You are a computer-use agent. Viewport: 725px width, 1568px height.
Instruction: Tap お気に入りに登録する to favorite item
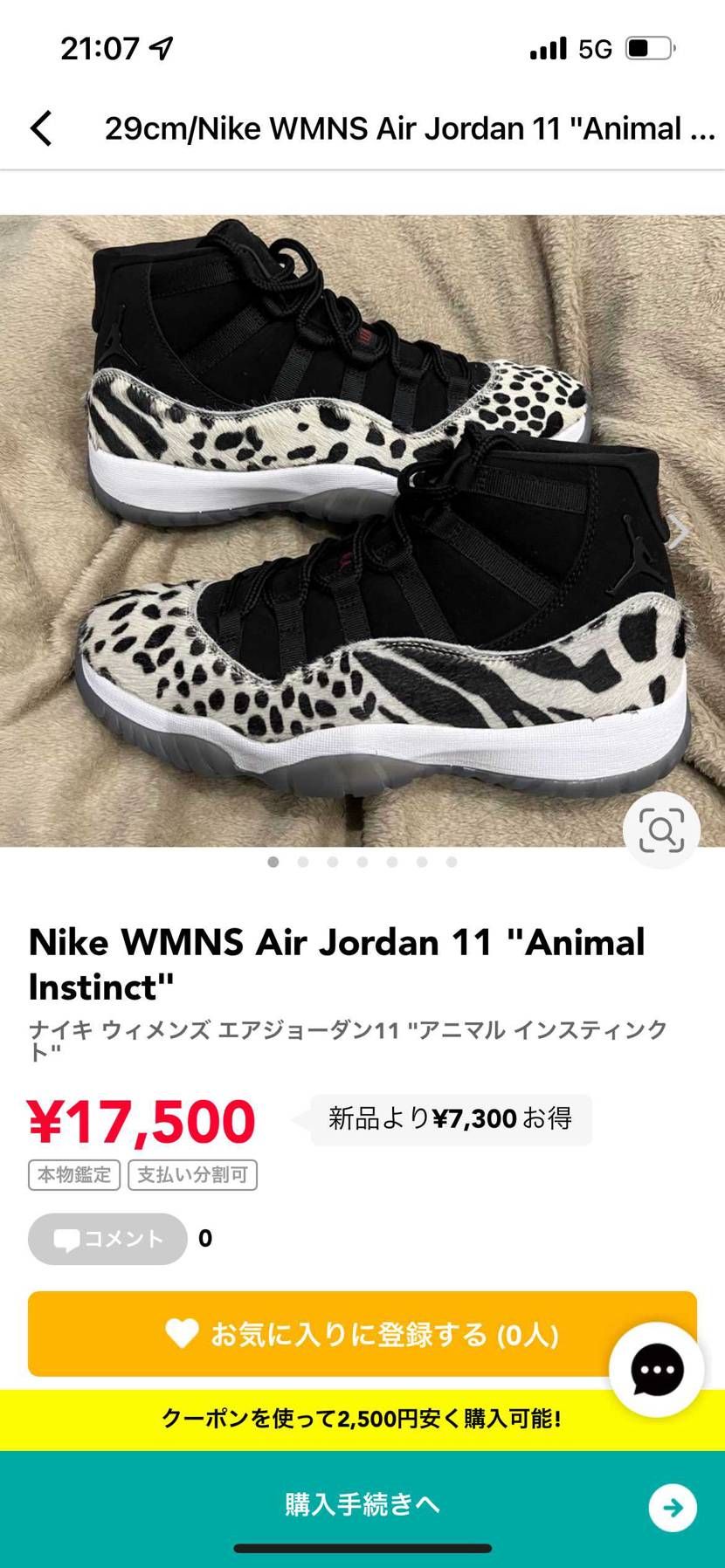(x=362, y=1334)
